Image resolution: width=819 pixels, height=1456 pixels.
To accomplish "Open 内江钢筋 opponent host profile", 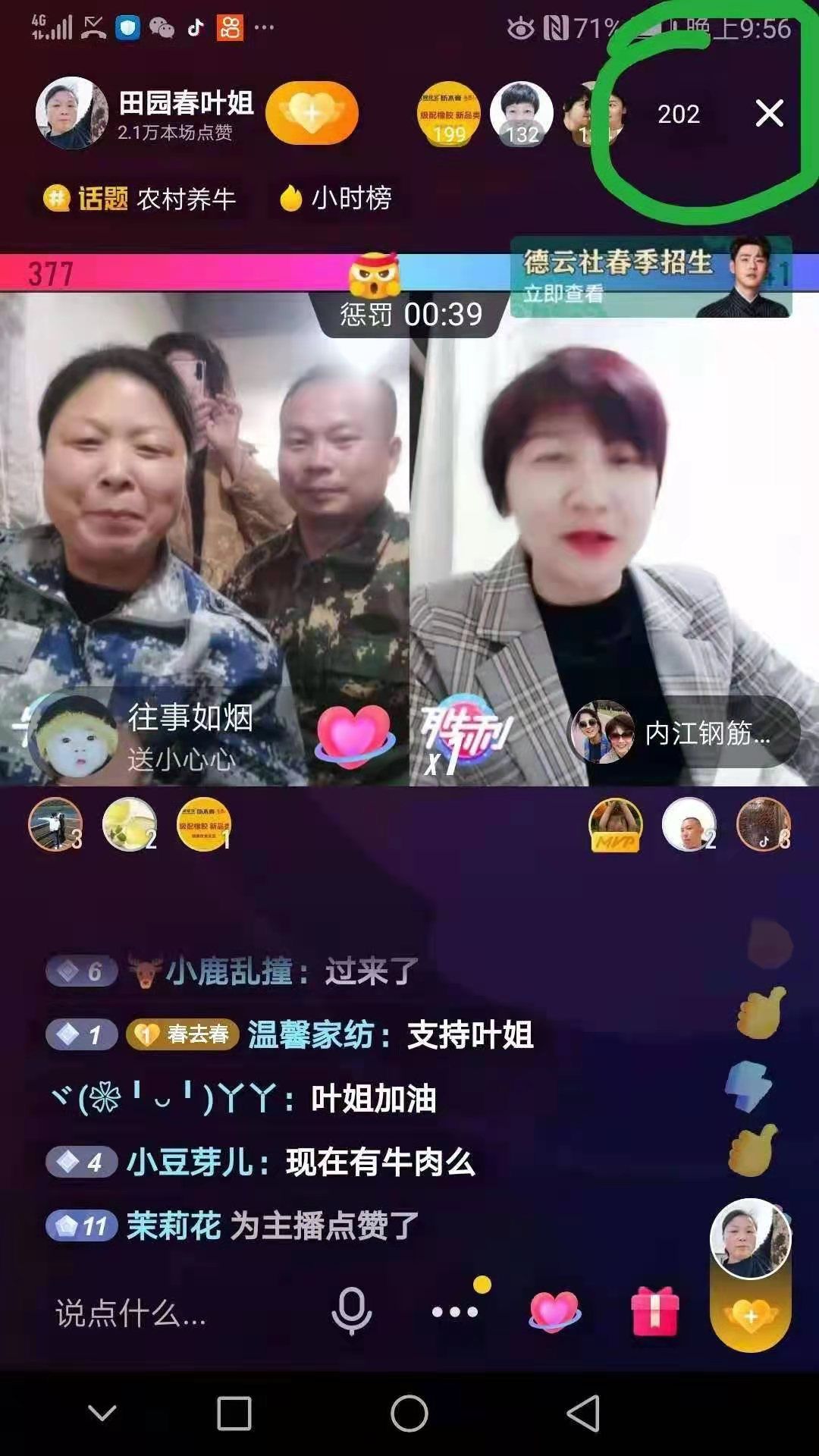I will 682,733.
